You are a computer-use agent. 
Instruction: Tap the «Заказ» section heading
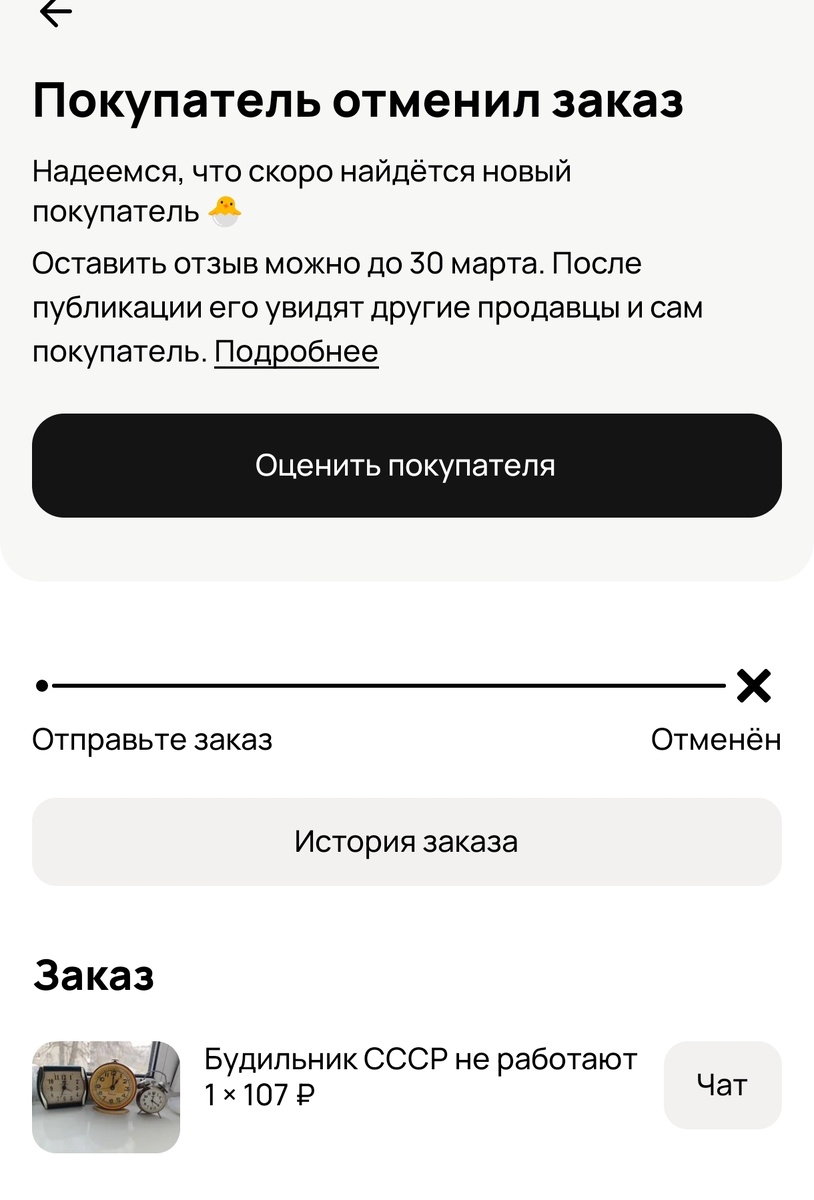click(93, 975)
